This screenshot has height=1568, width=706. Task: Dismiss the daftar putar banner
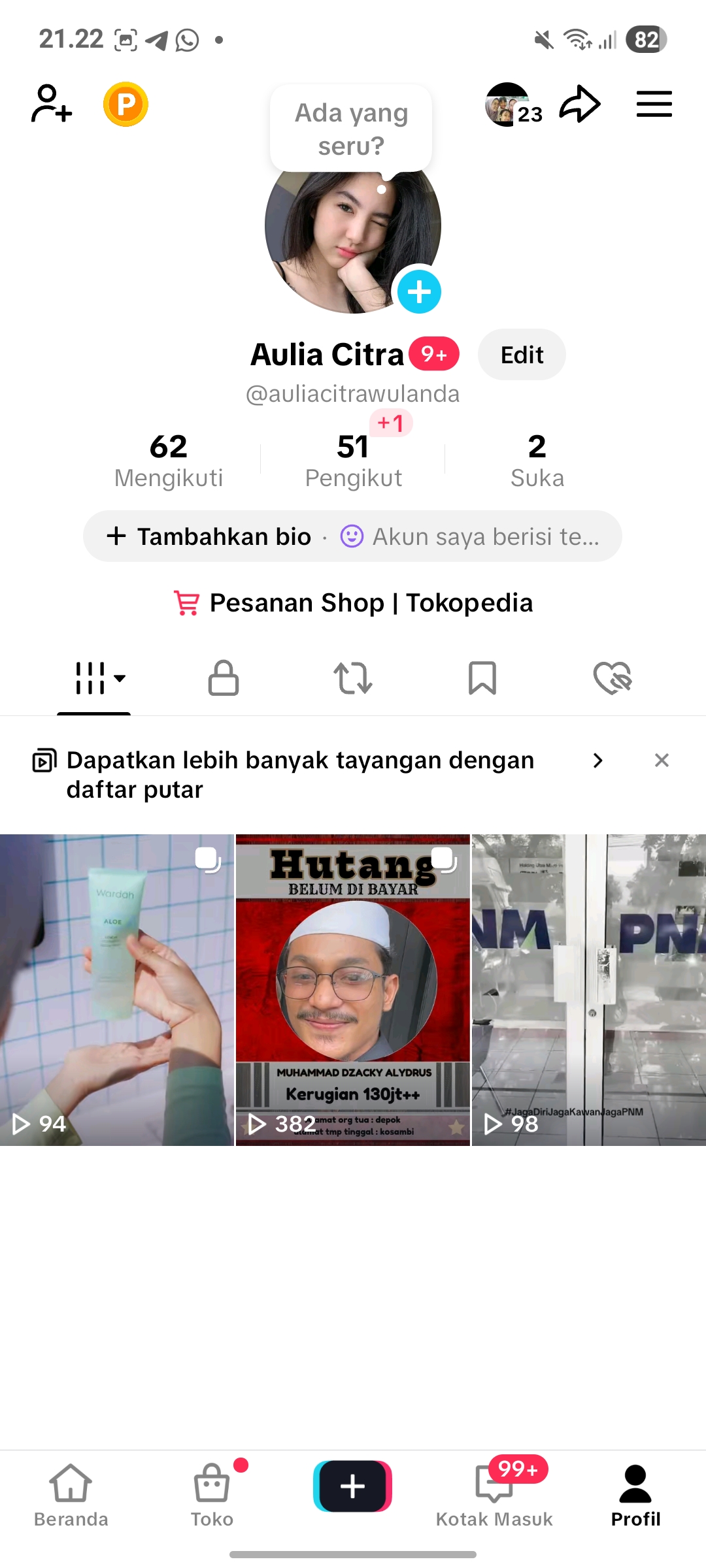coord(662,760)
